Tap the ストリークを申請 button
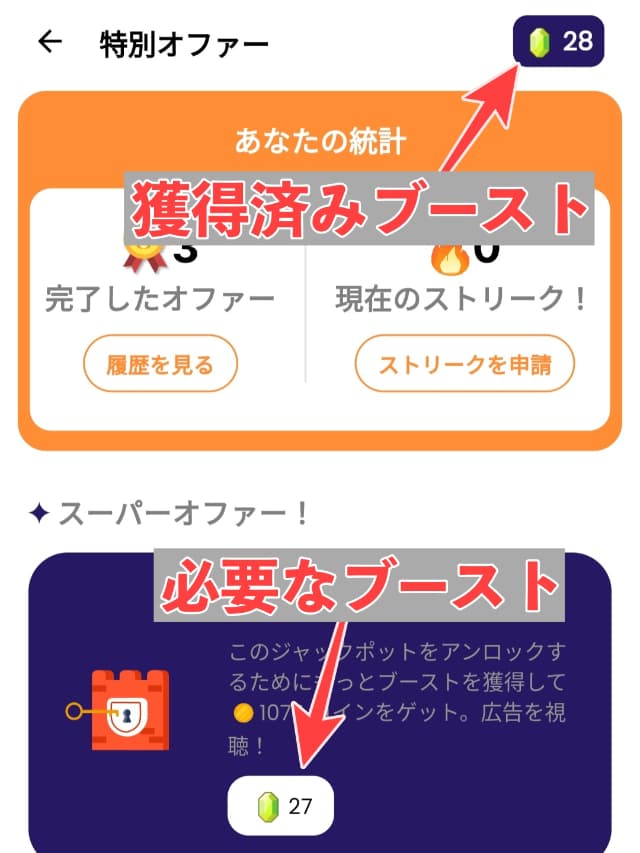The width and height of the screenshot is (640, 853). point(464,364)
